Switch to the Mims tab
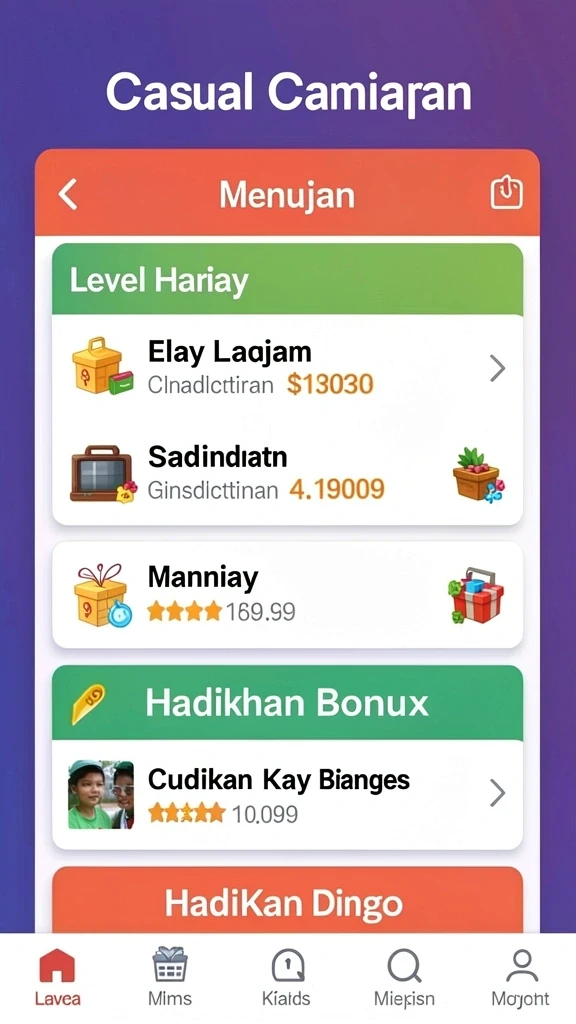 (170, 978)
